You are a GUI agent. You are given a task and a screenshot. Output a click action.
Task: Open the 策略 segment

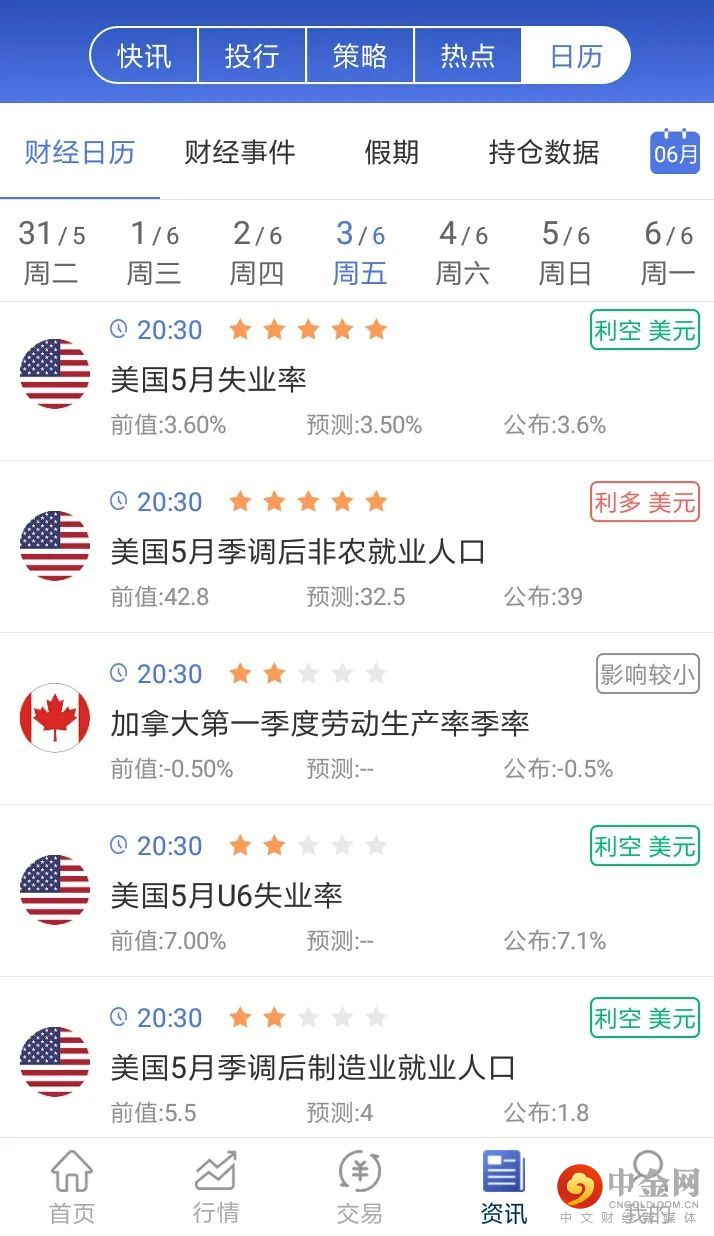[360, 55]
